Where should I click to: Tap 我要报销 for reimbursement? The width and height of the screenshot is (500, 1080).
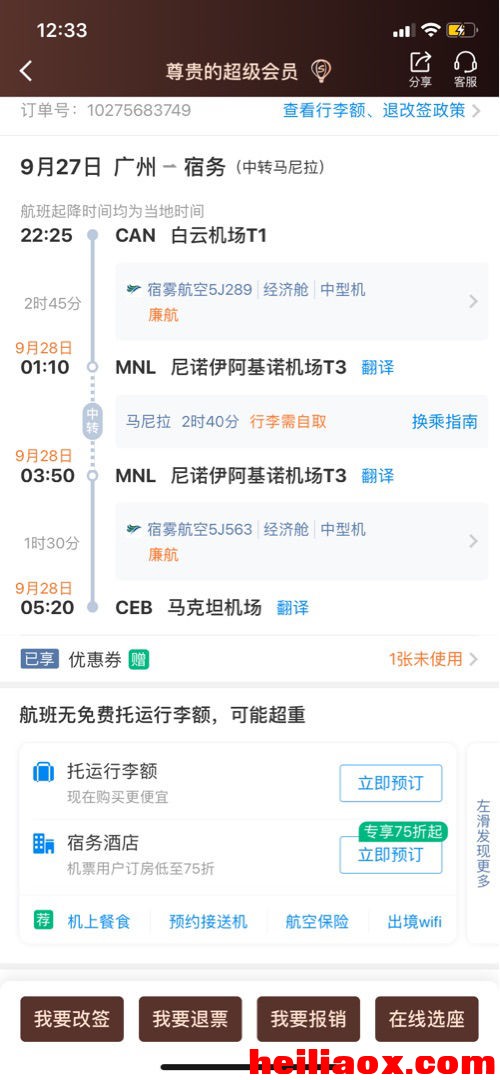pos(309,1019)
